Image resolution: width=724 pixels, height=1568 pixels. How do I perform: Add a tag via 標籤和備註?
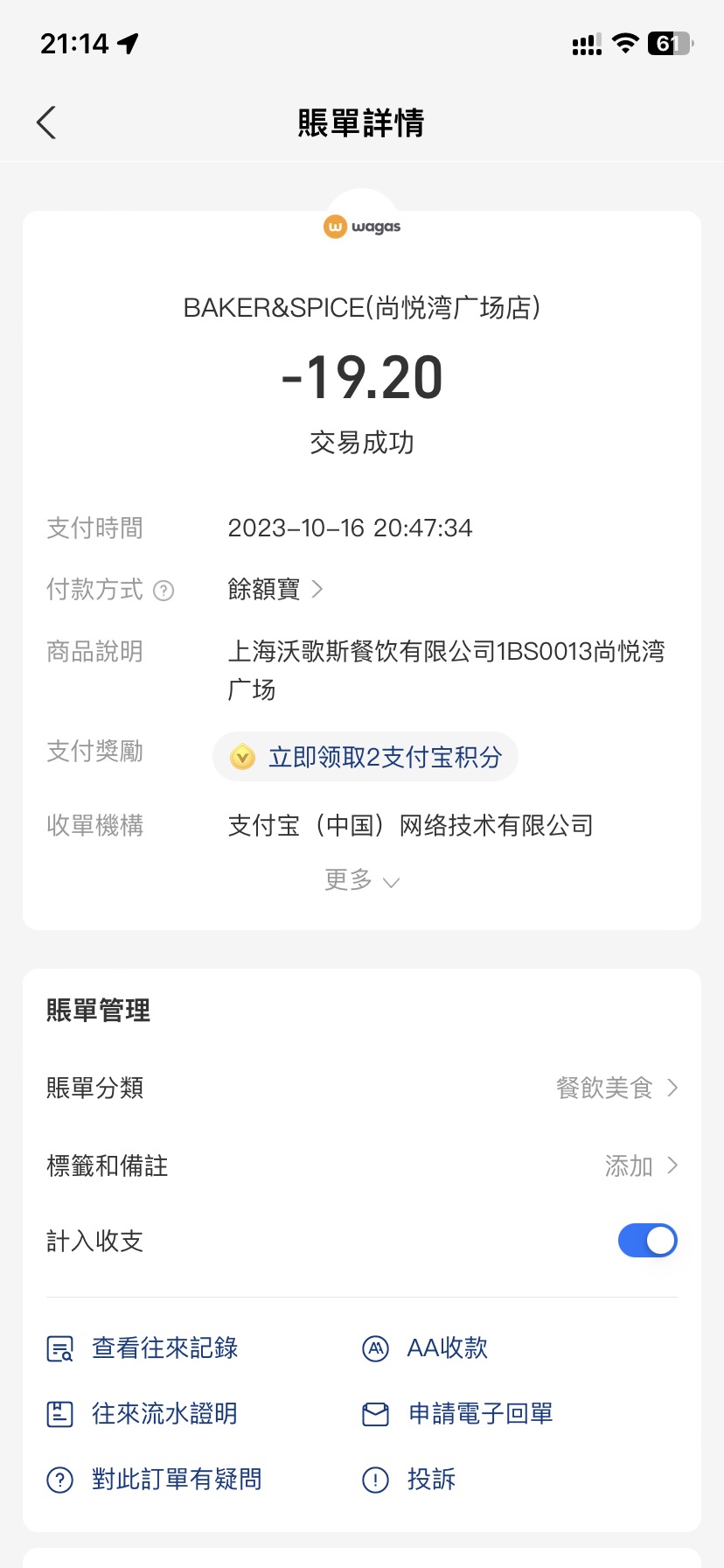click(362, 1165)
